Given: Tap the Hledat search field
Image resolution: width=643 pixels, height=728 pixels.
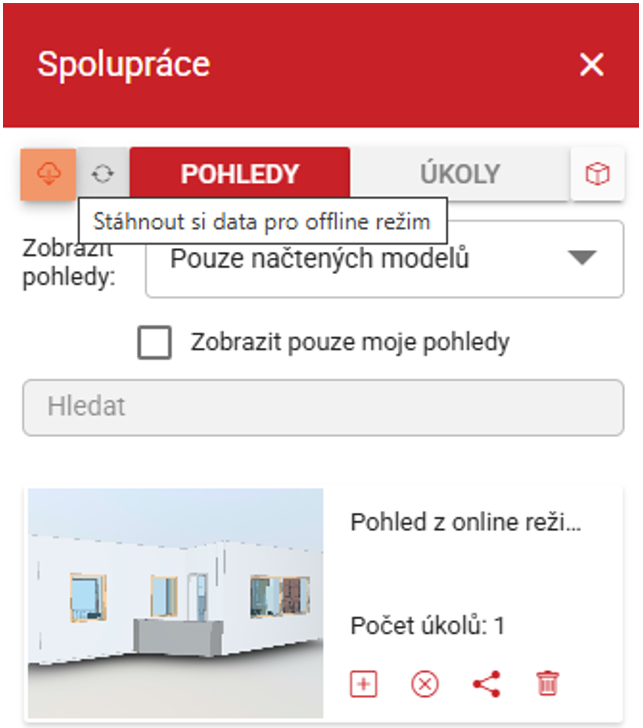Looking at the screenshot, I should point(322,407).
